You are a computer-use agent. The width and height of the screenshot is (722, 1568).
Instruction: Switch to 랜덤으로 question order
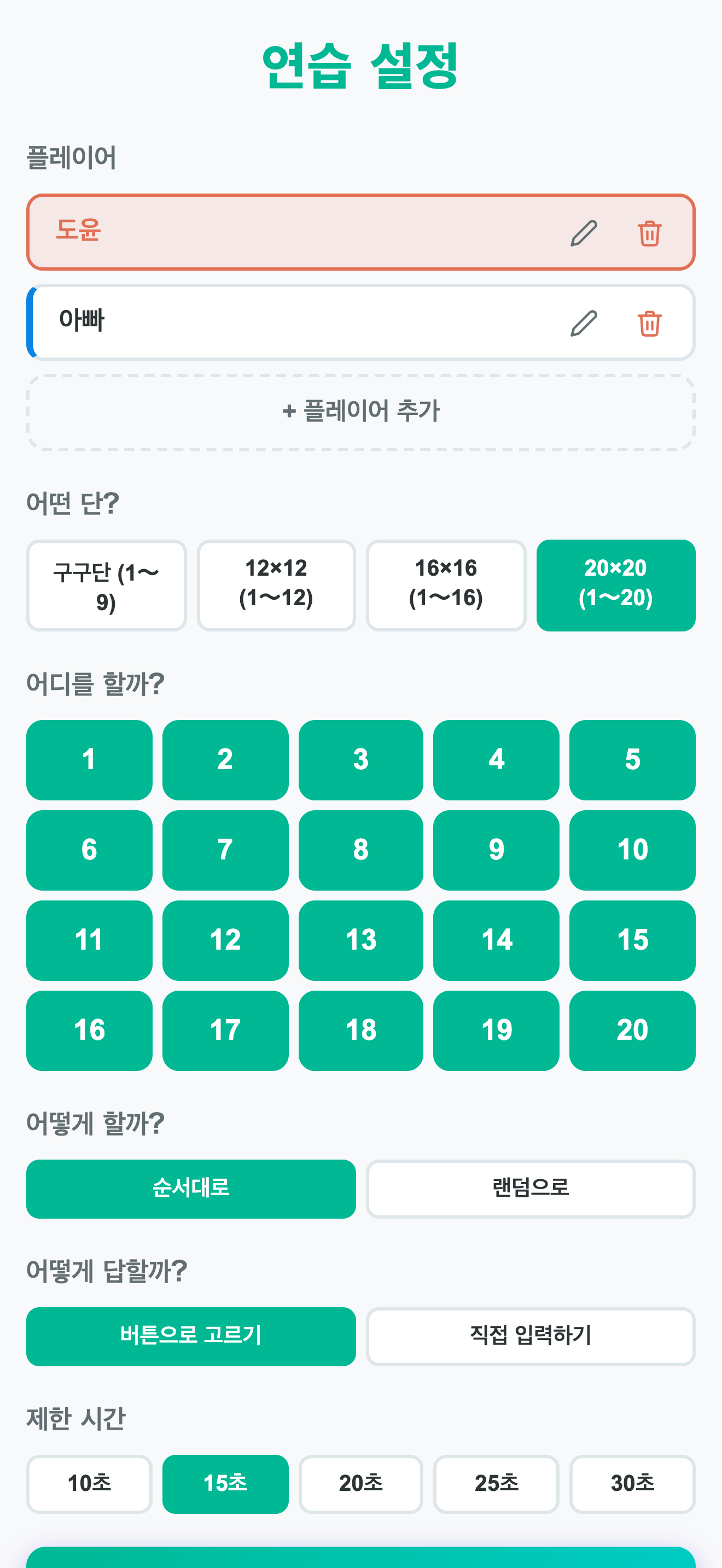[530, 1188]
